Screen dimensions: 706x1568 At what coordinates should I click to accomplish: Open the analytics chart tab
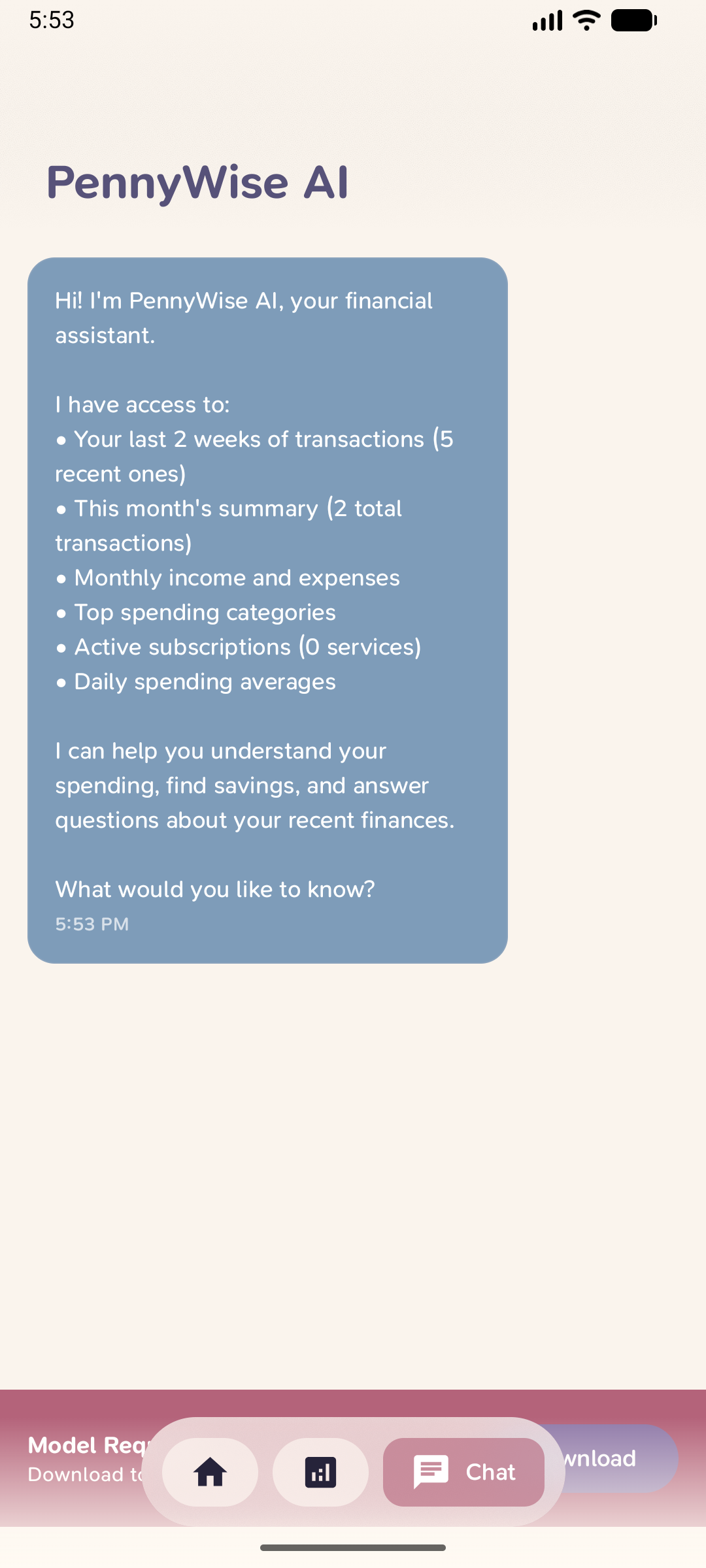click(320, 1472)
